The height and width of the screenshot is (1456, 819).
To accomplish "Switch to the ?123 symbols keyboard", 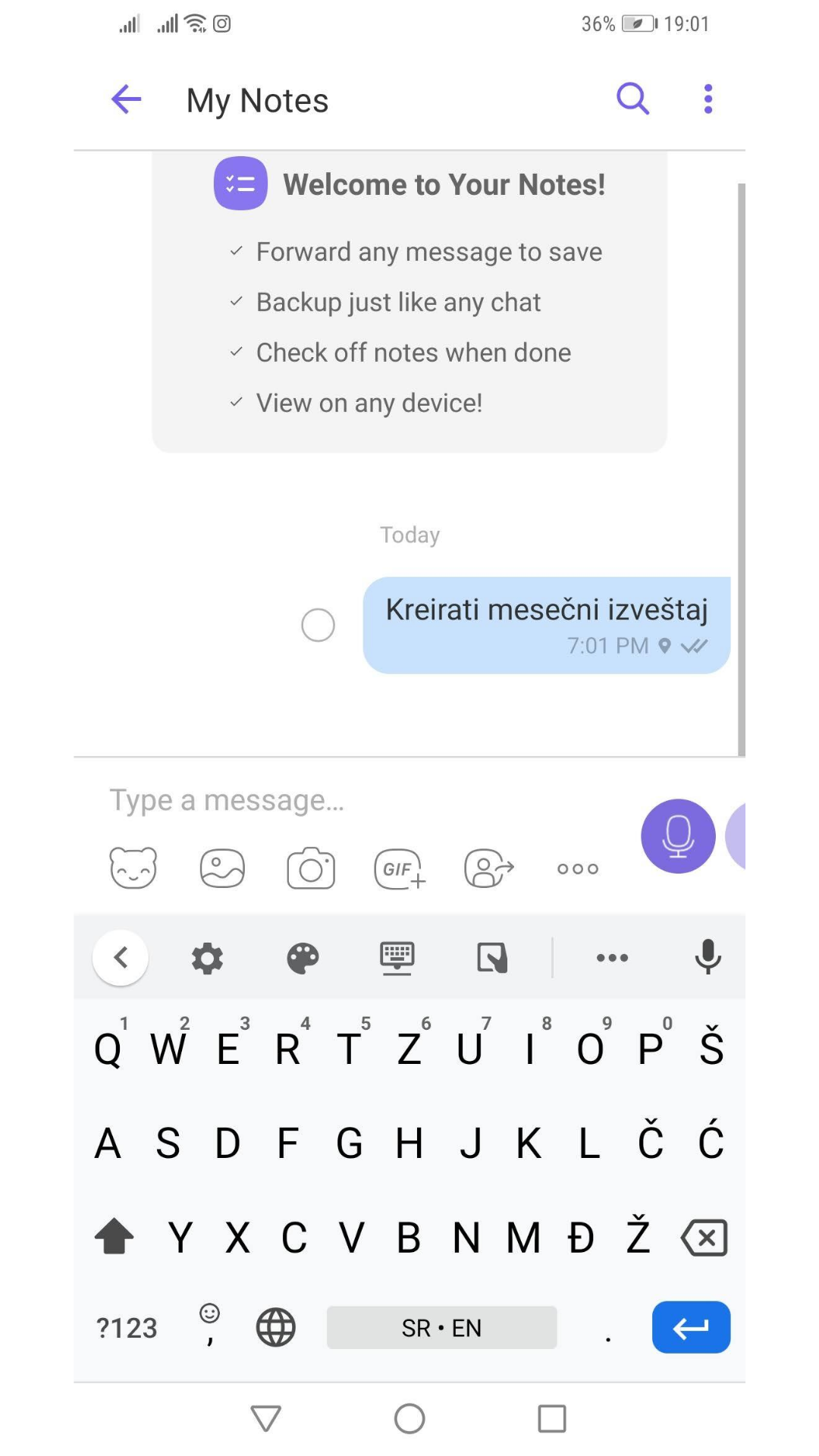I will (x=127, y=1328).
